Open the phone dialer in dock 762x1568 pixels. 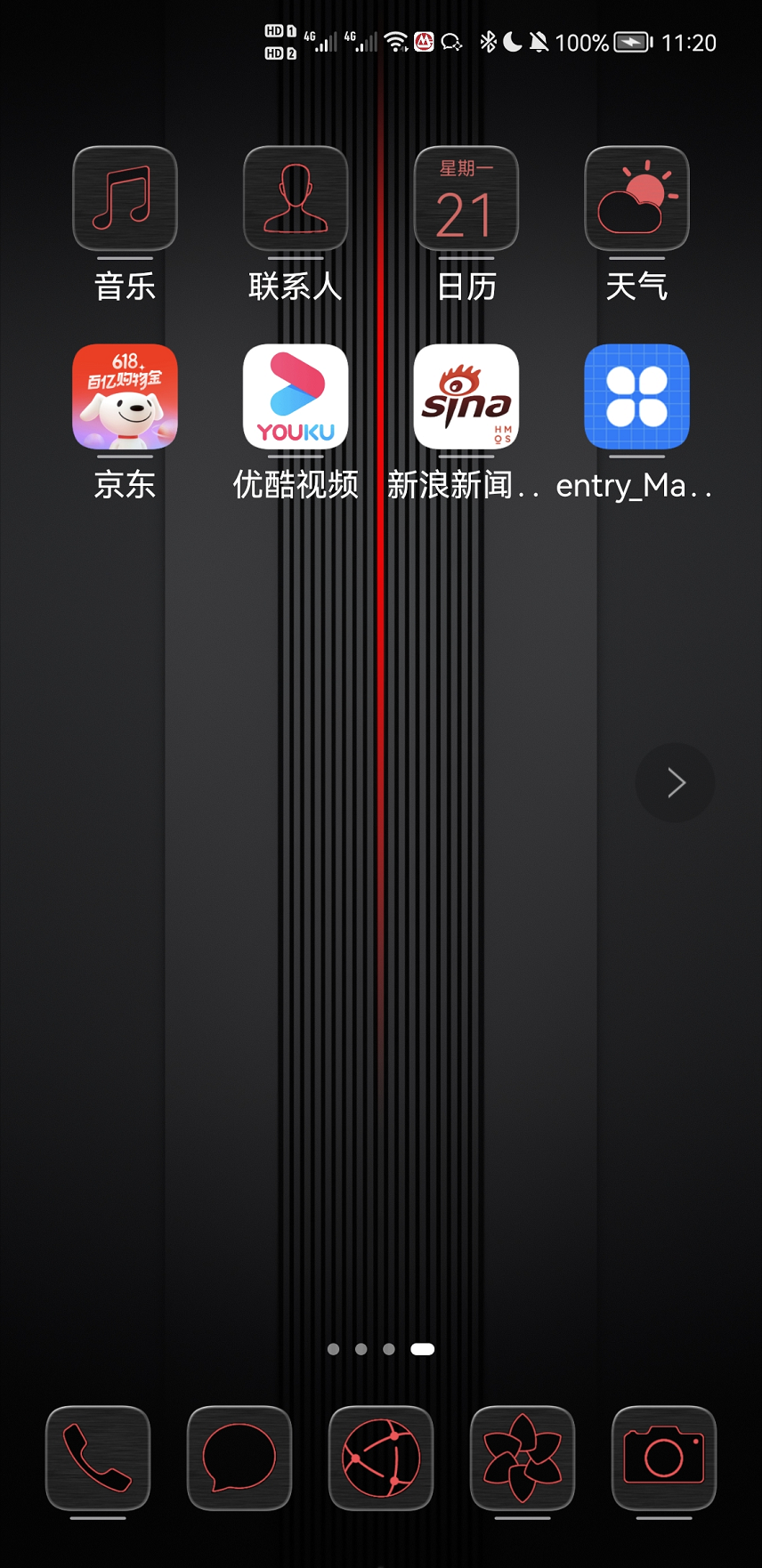coord(98,1458)
